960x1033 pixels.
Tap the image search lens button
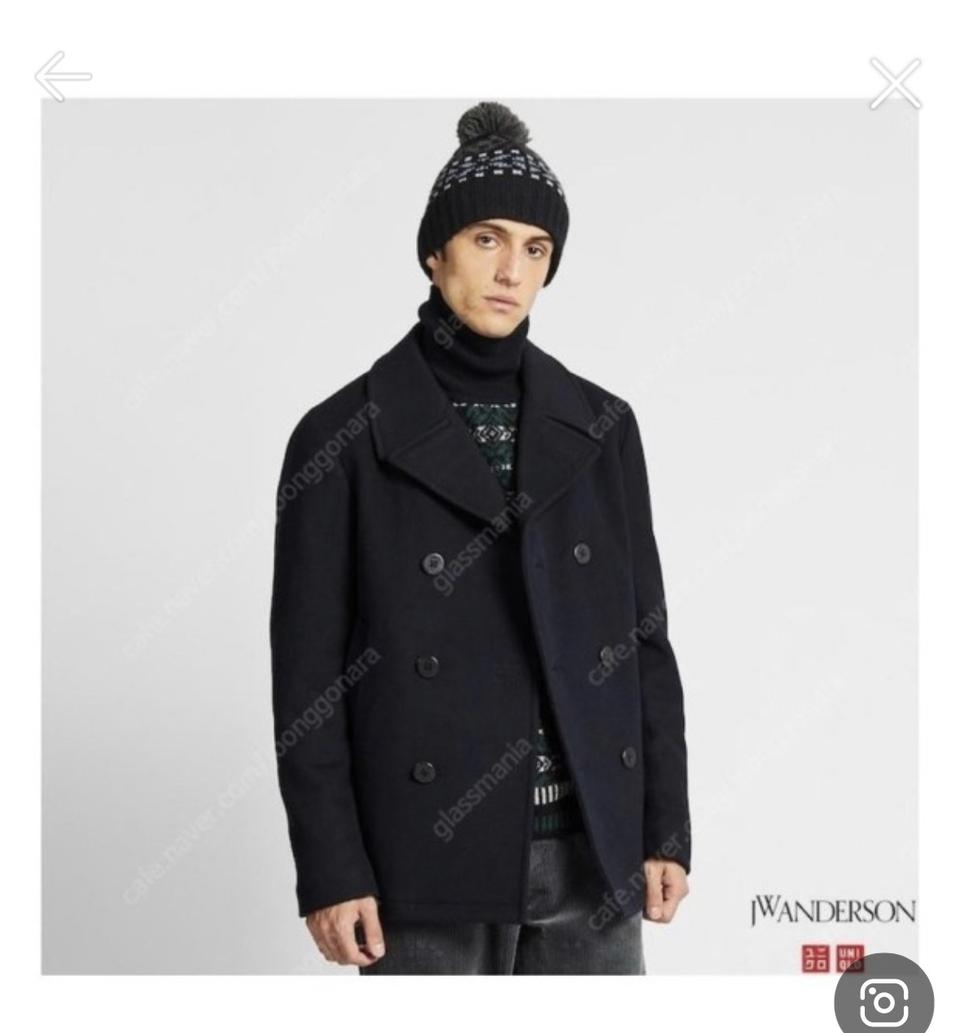point(884,1000)
